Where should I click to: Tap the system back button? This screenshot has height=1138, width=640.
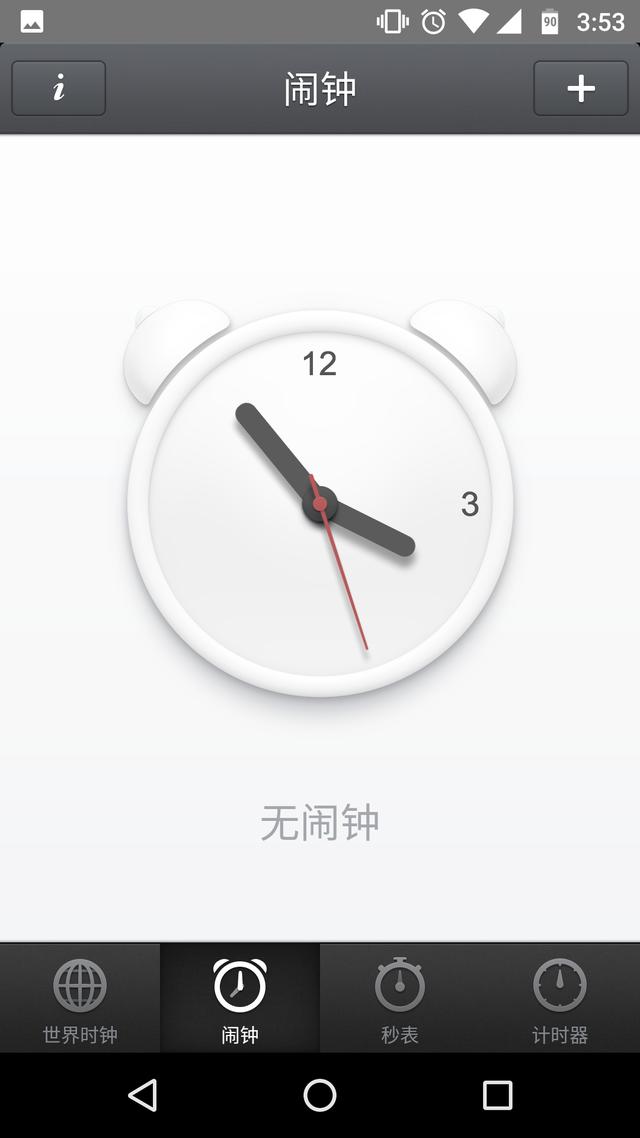tap(143, 1095)
